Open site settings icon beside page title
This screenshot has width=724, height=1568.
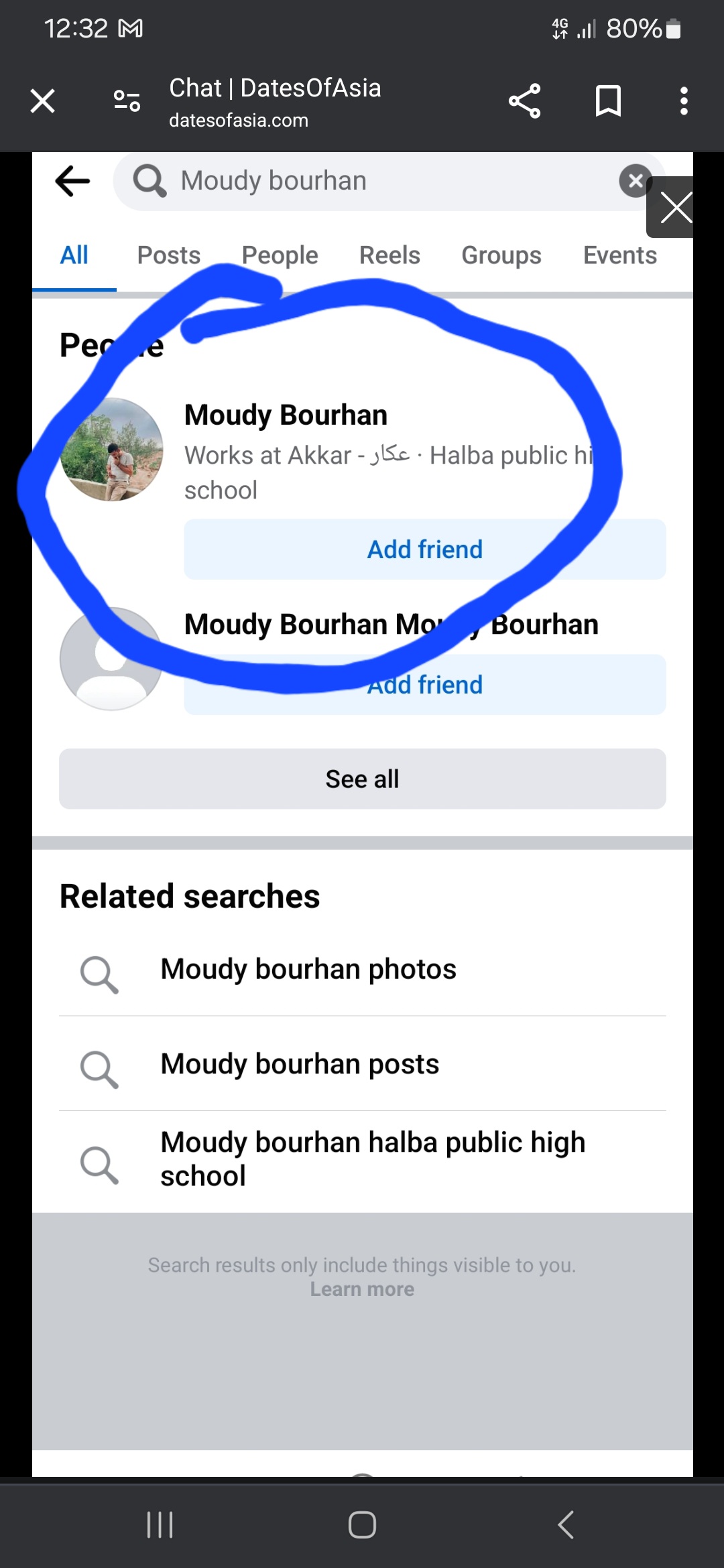click(x=127, y=101)
